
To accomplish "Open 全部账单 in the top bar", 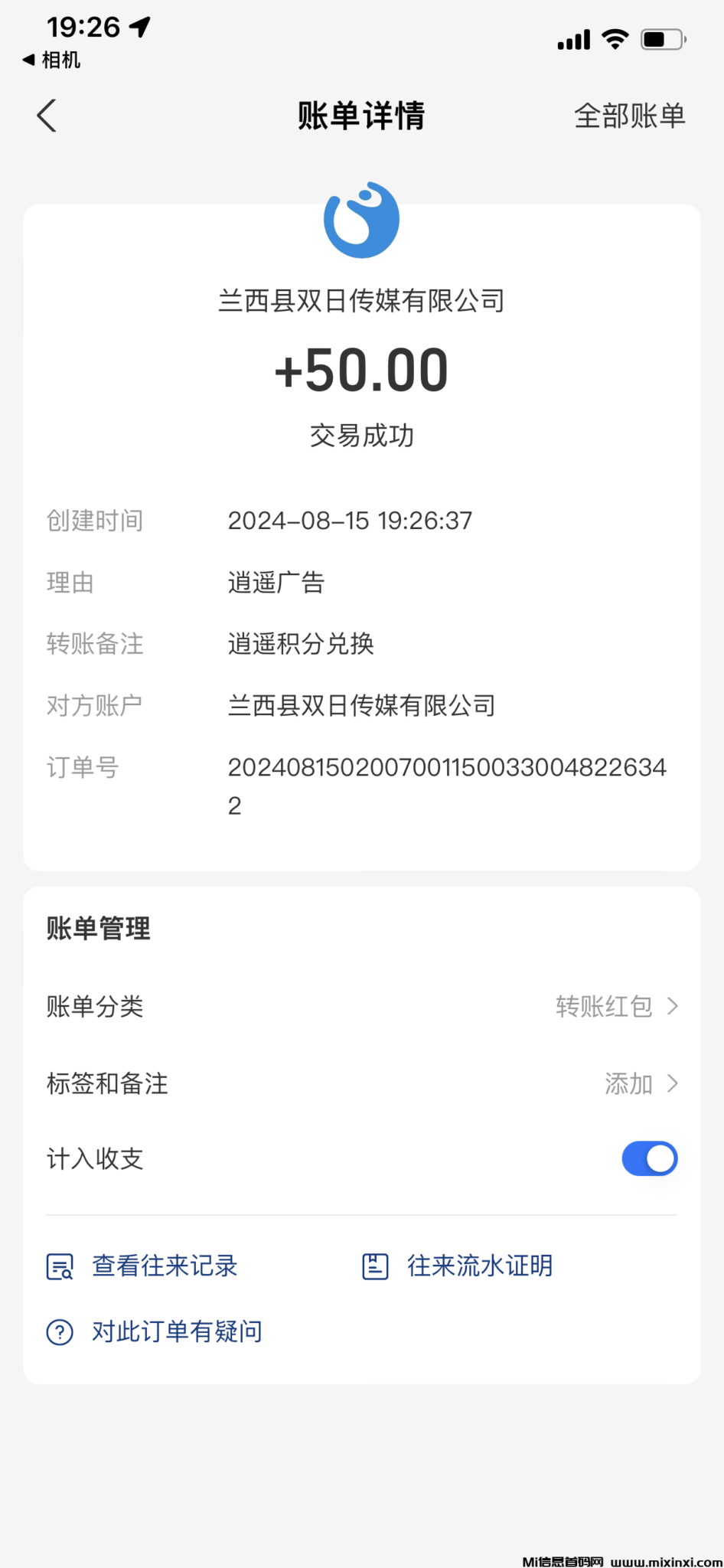I will pos(629,116).
